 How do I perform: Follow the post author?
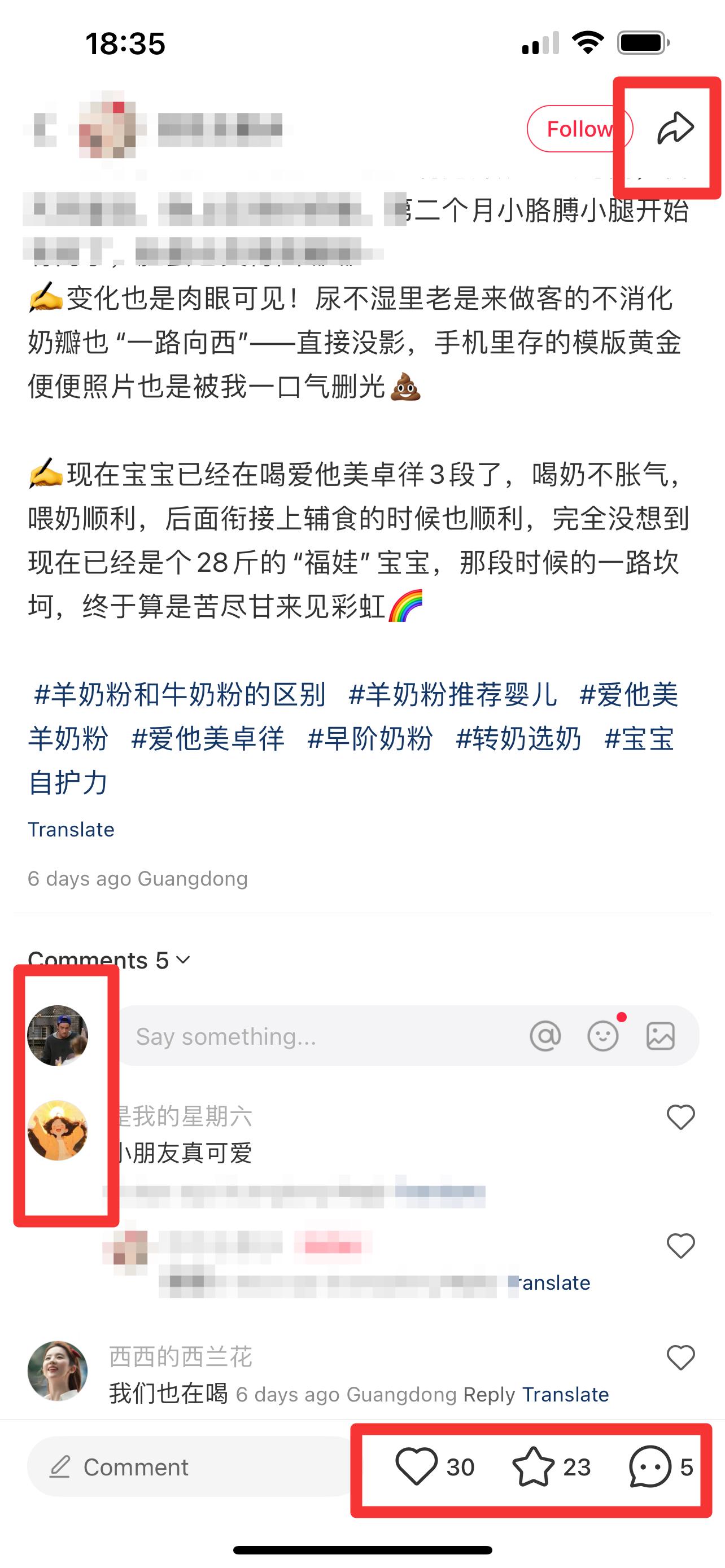point(579,129)
